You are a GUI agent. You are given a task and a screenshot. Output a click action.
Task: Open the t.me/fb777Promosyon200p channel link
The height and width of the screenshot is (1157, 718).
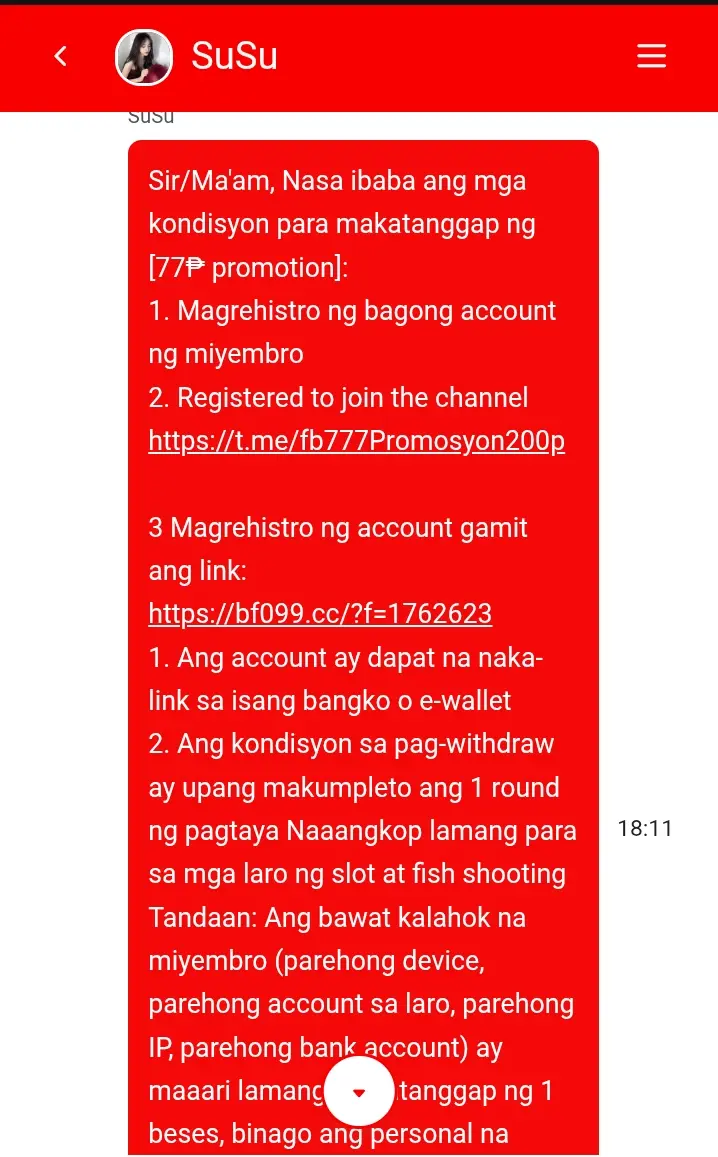click(356, 441)
